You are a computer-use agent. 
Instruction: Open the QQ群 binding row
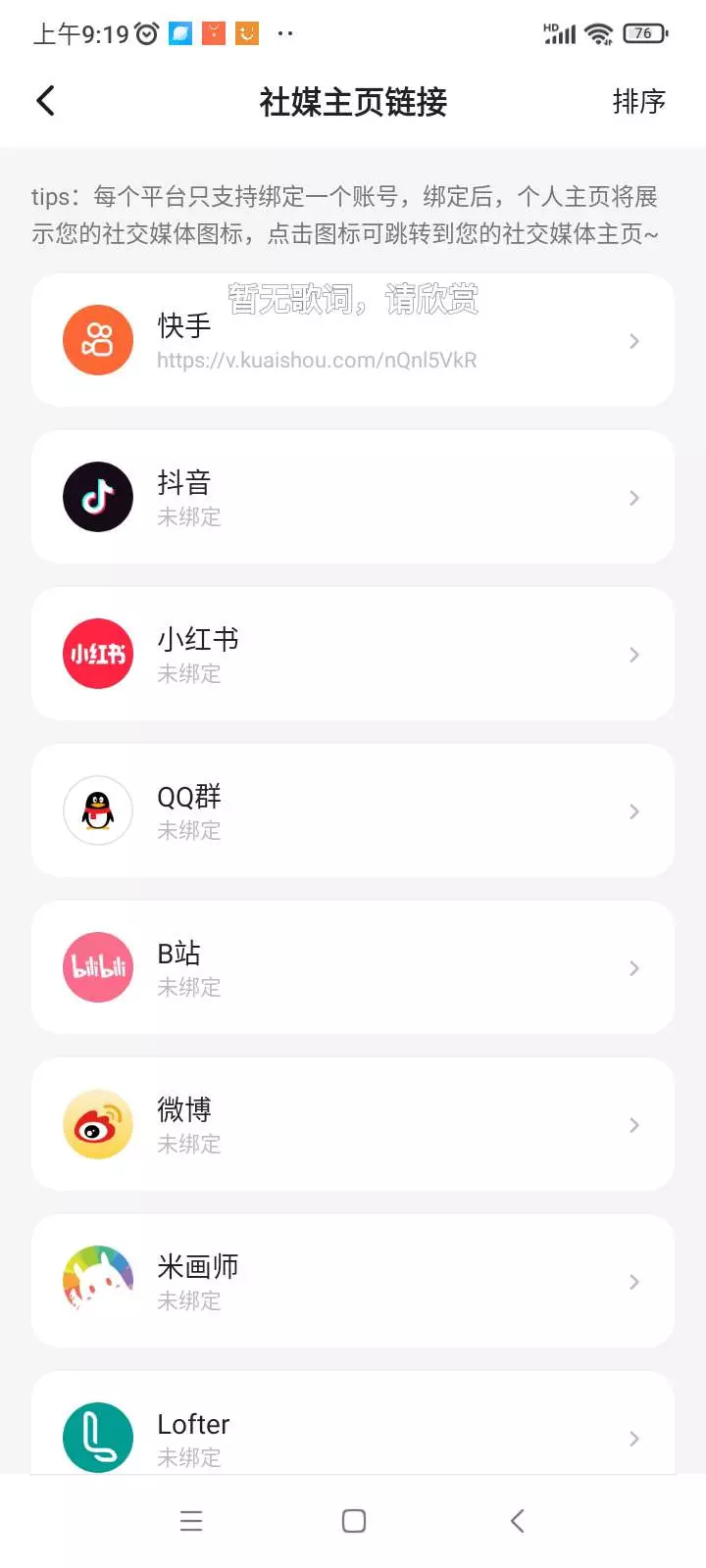(x=353, y=810)
